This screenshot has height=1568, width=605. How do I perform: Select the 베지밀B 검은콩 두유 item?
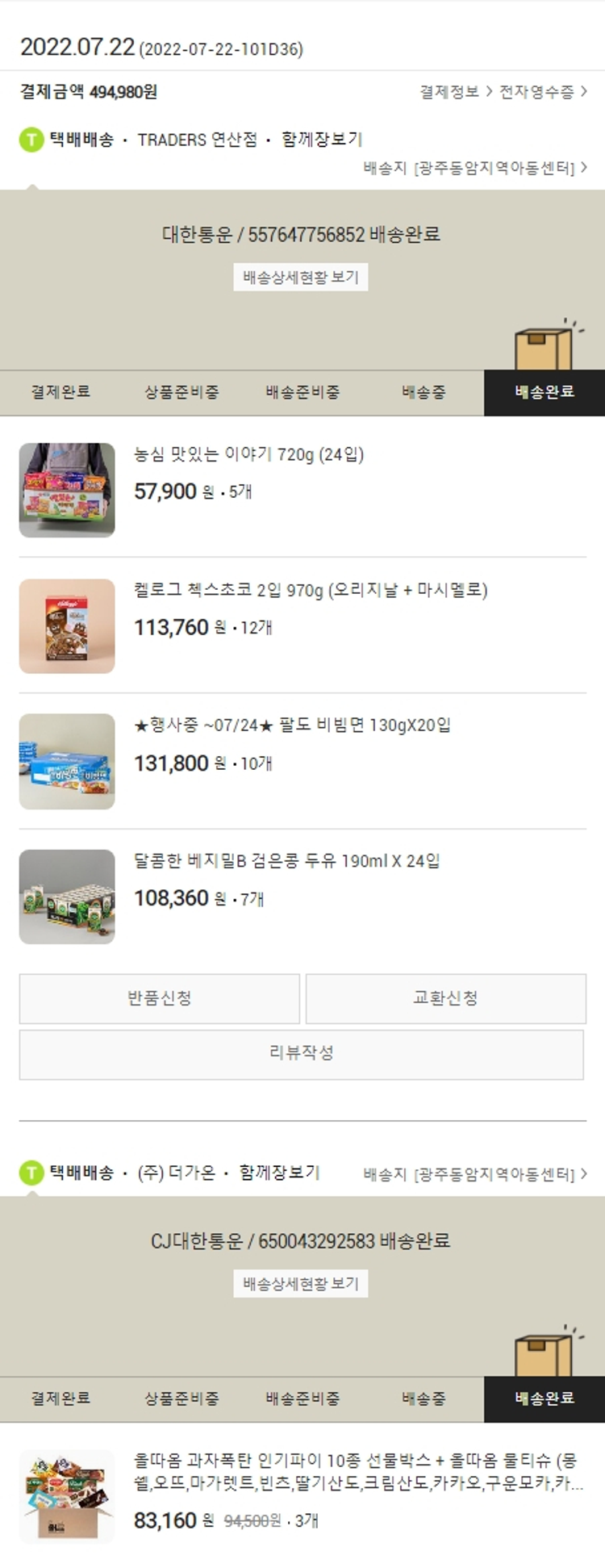tap(286, 860)
